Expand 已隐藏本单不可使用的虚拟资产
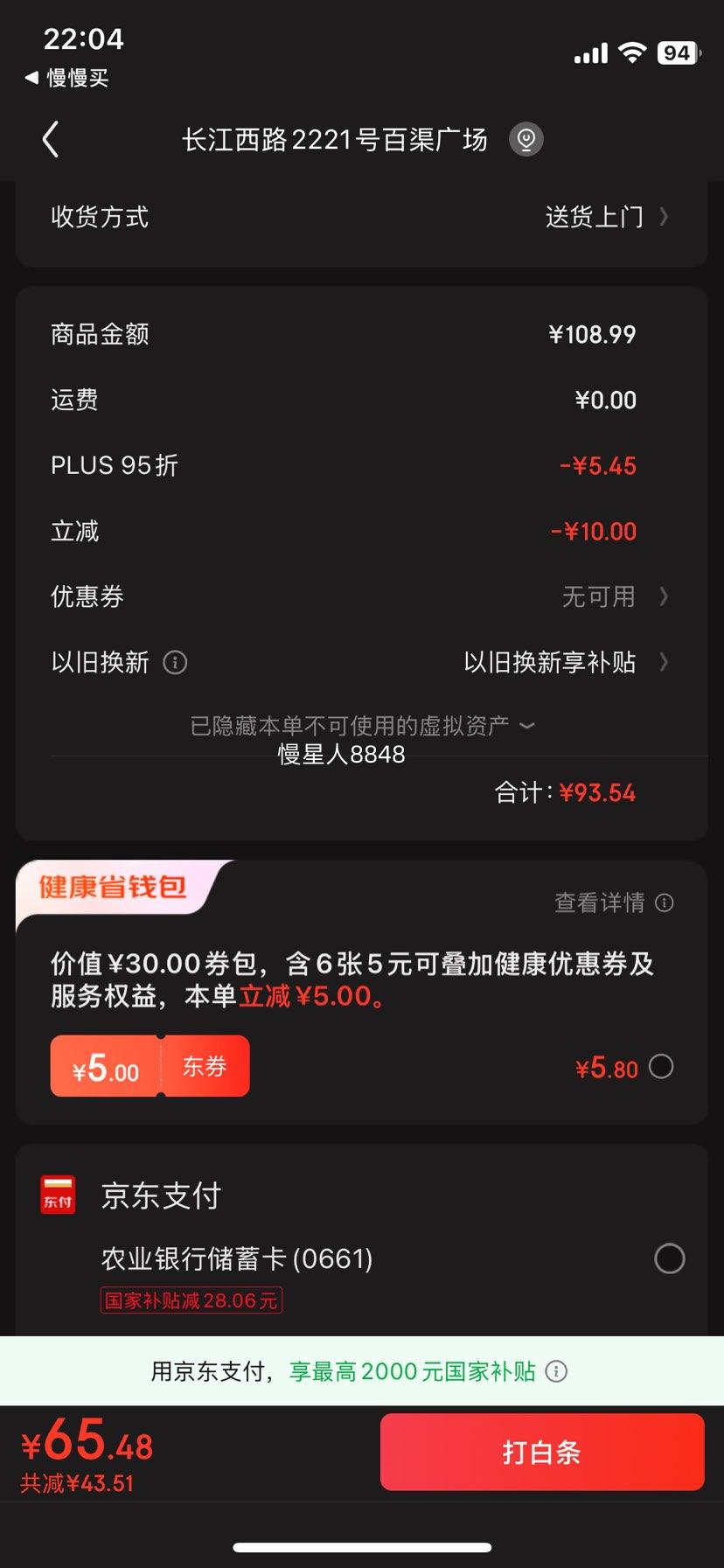This screenshot has height=1568, width=724. [x=362, y=726]
